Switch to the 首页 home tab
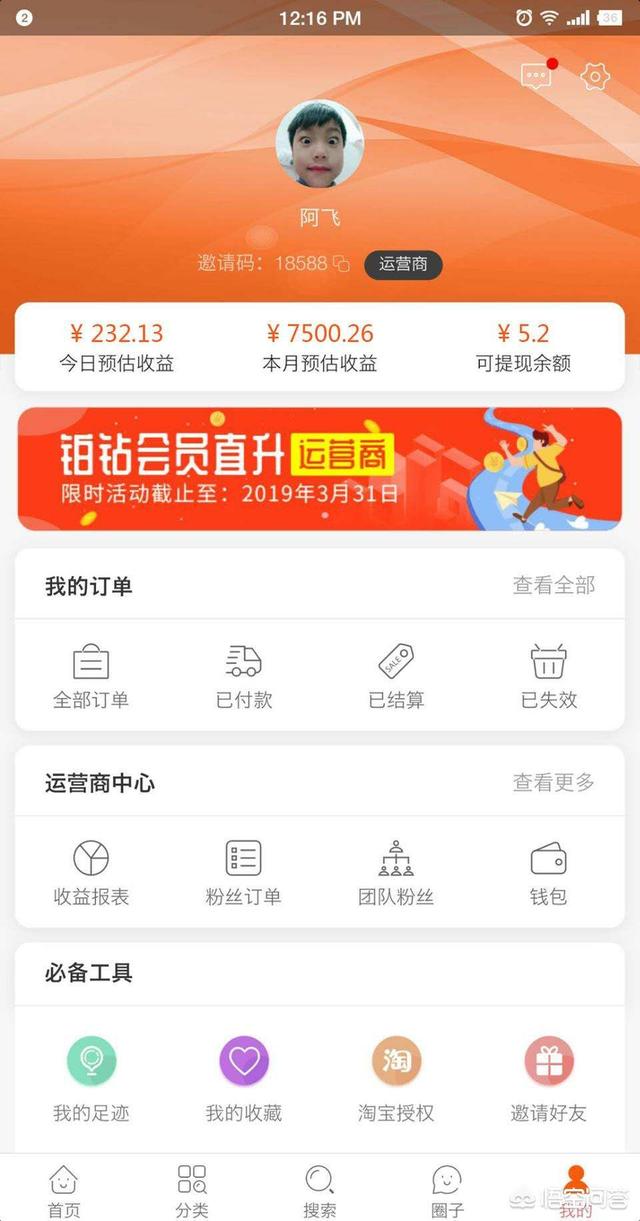This screenshot has width=640, height=1221. pyautogui.click(x=64, y=1190)
